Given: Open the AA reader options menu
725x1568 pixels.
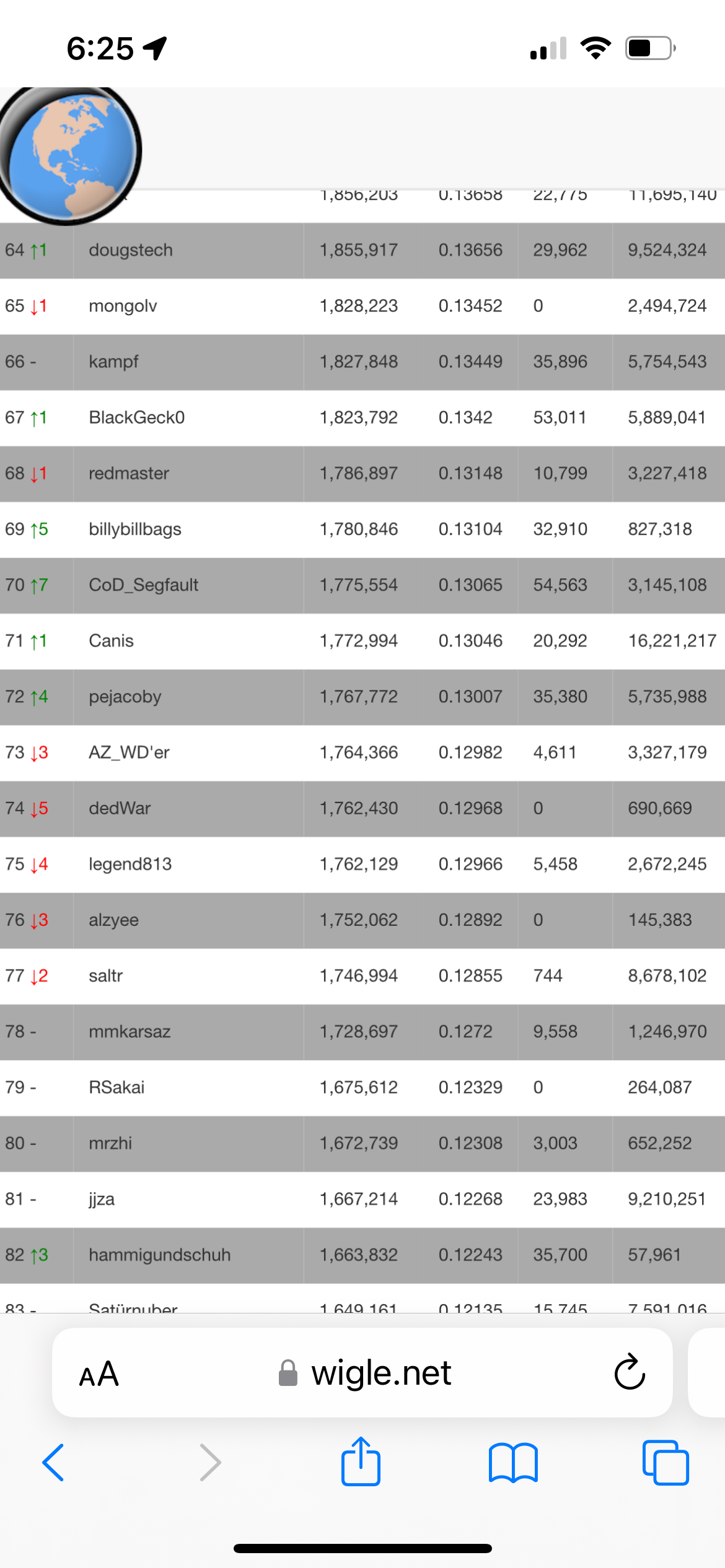Looking at the screenshot, I should (99, 1374).
